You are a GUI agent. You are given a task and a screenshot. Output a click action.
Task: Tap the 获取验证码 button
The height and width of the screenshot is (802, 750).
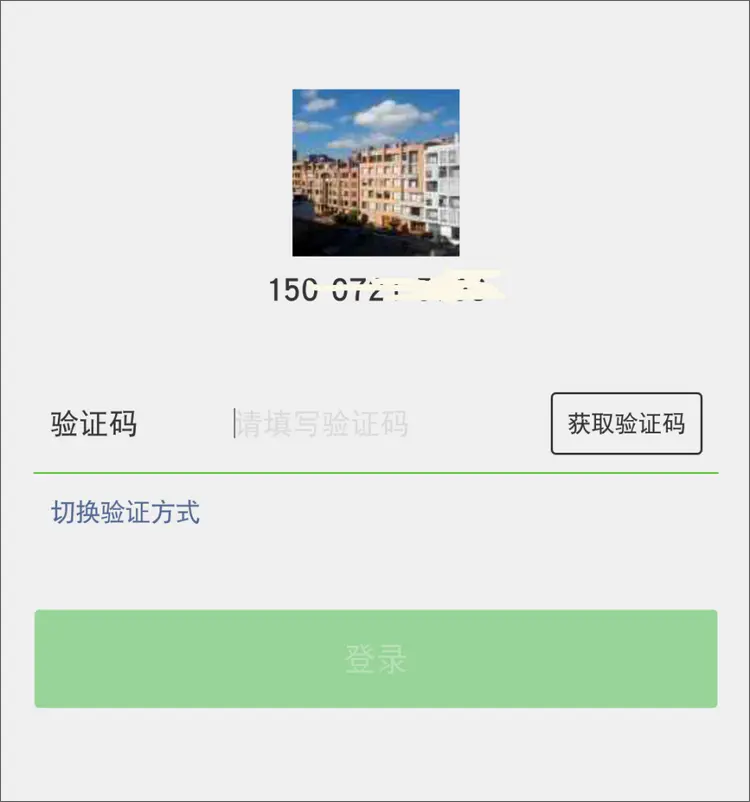626,424
